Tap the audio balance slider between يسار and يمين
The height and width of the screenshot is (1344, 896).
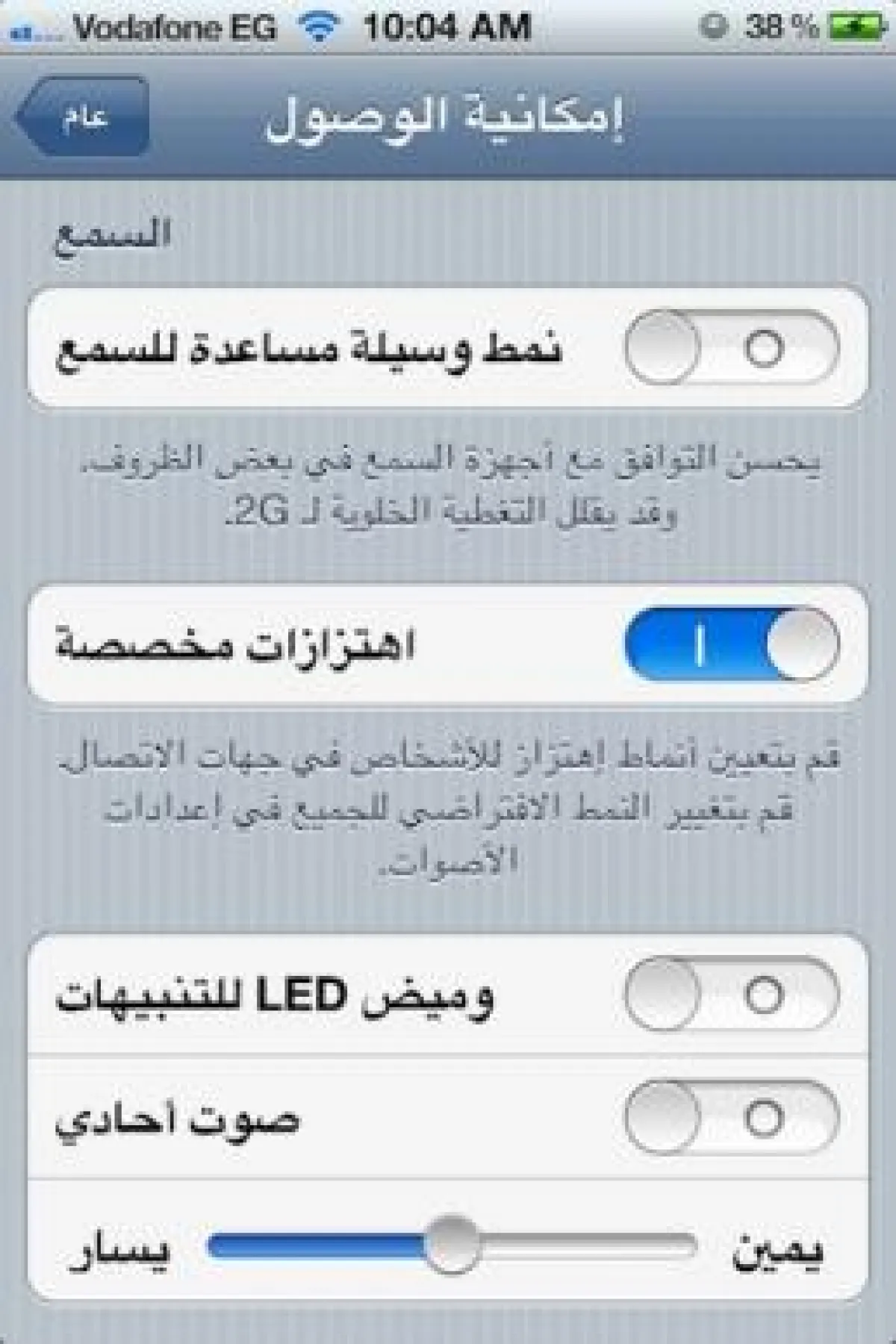452,1244
